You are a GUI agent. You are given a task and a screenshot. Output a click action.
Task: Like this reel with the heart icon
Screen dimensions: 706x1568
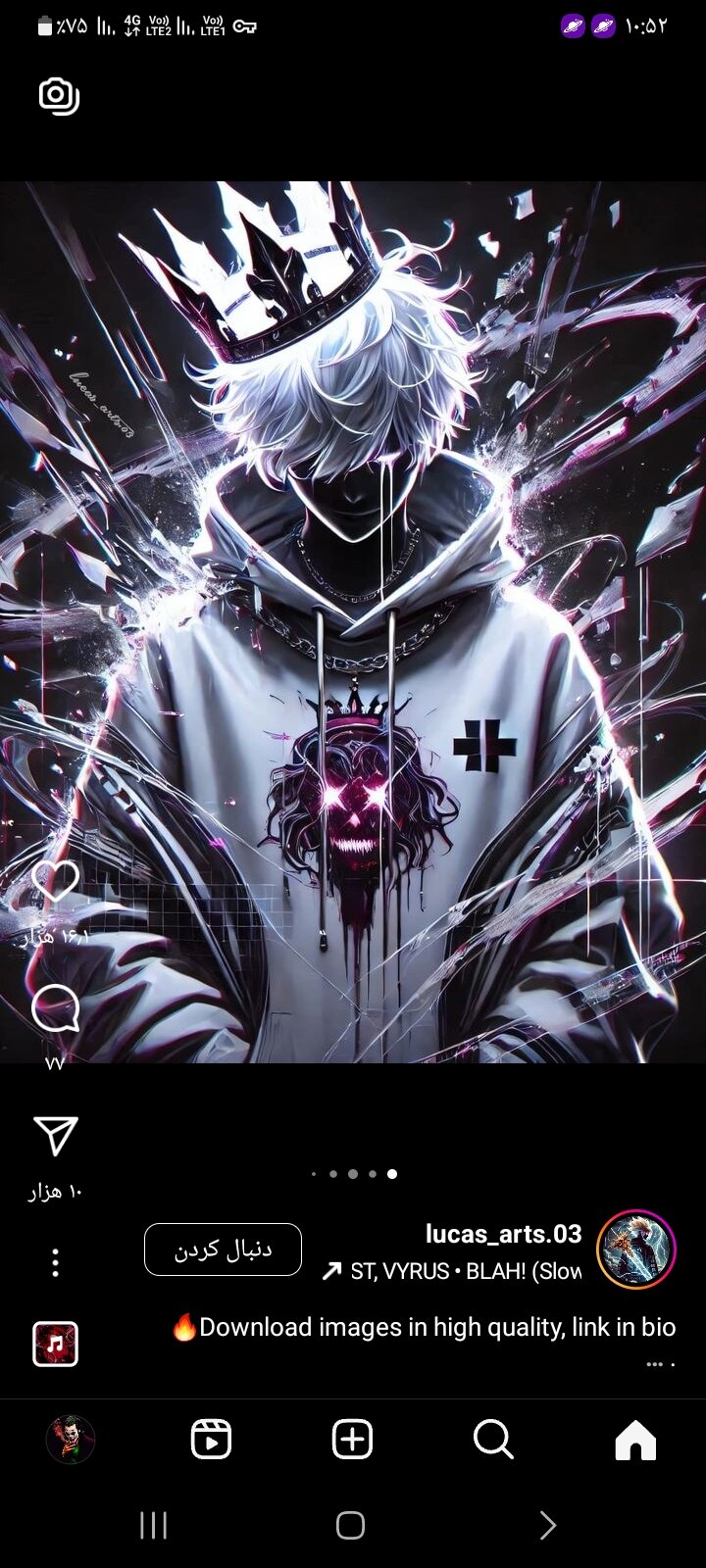tap(56, 881)
